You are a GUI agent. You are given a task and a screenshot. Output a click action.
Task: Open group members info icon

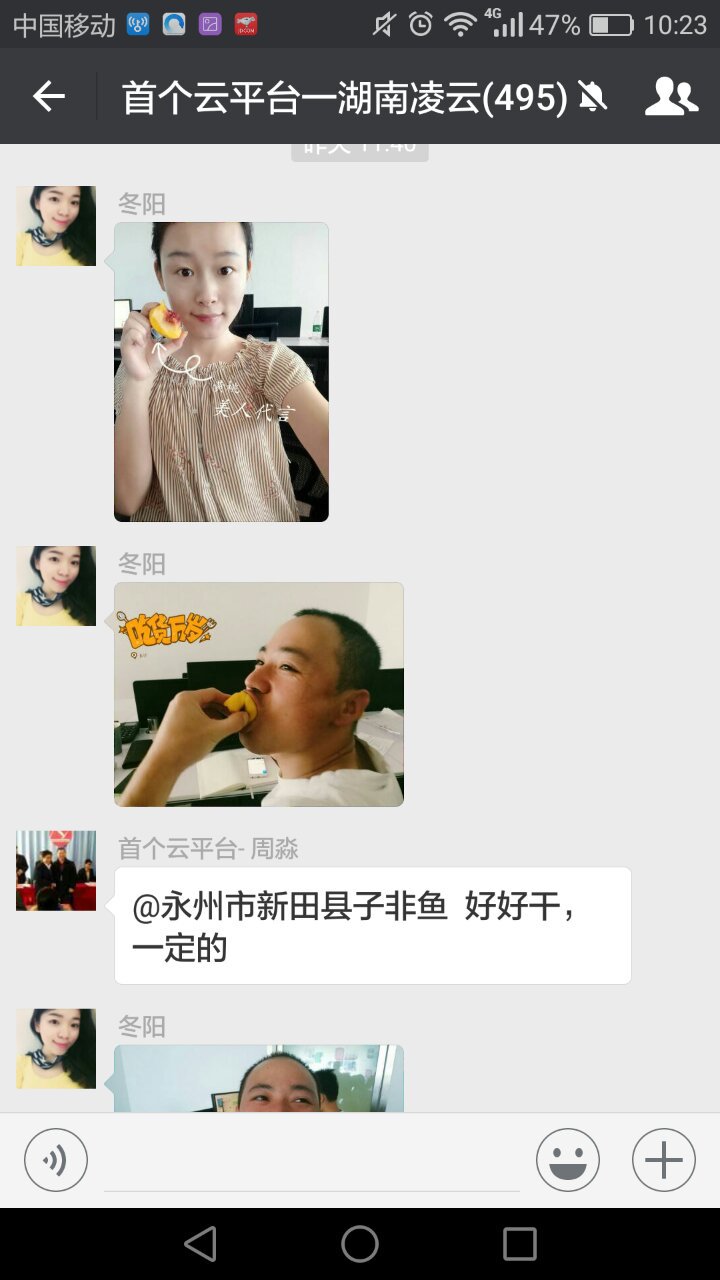click(671, 97)
